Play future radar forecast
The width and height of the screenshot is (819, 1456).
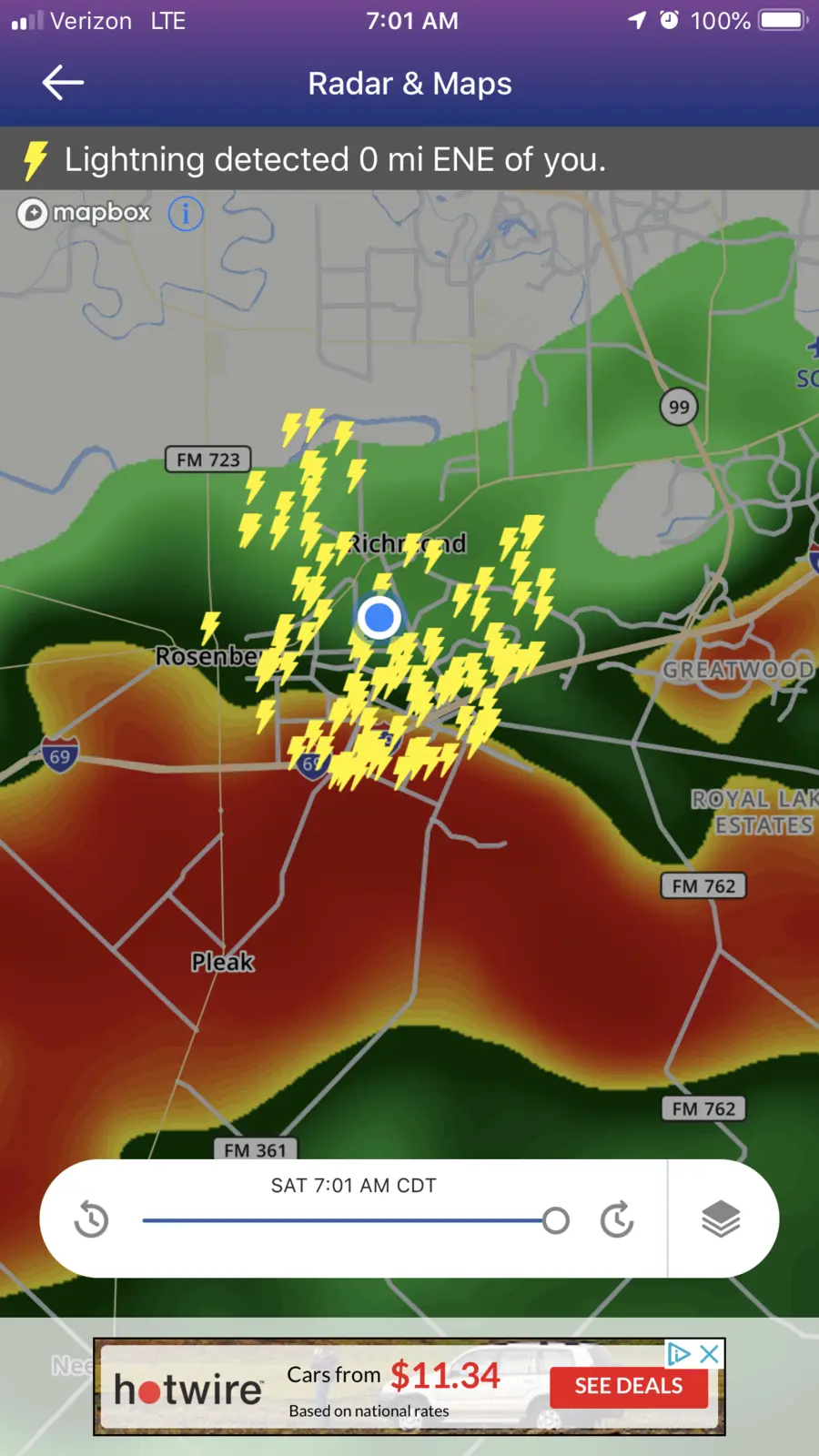617,1219
